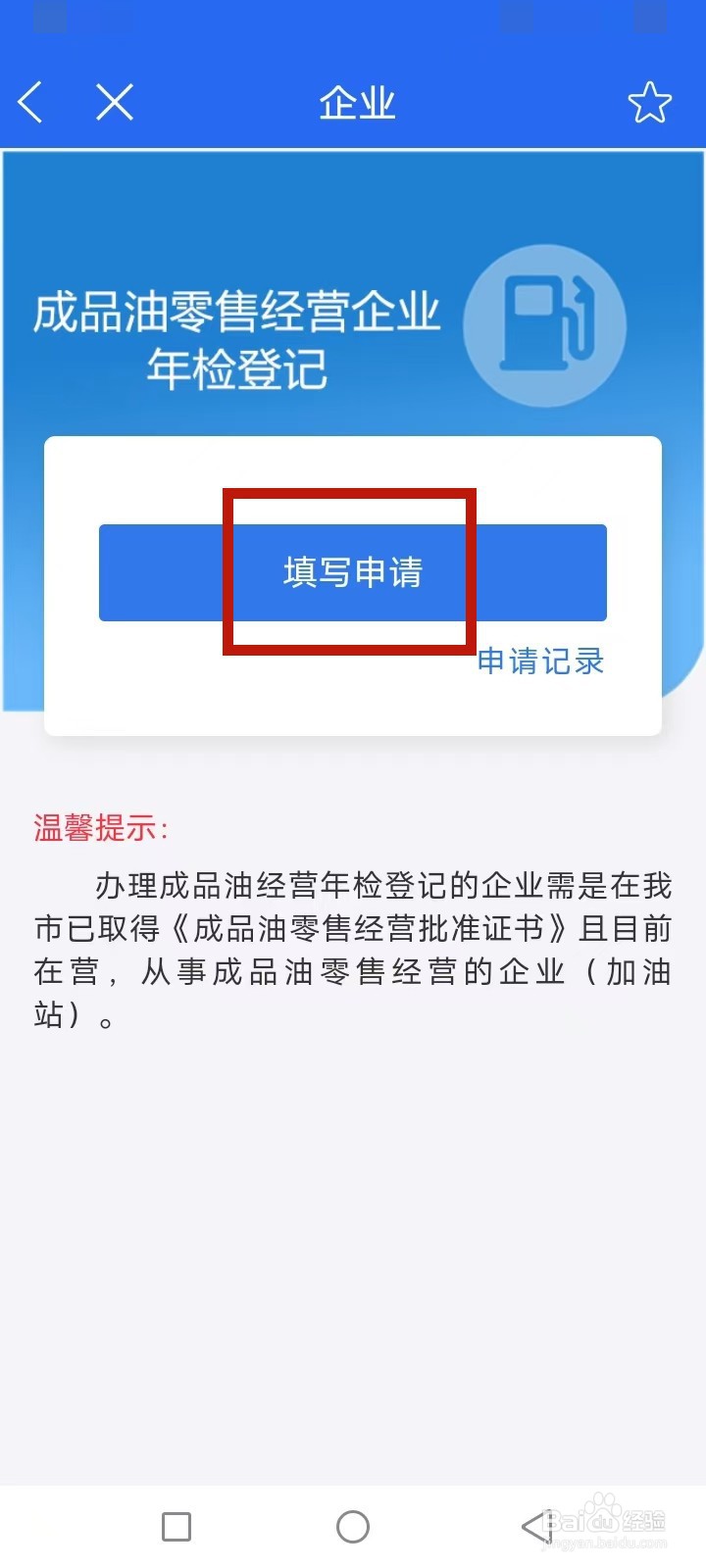
Task: Select the 企业 title in the header
Action: 356,101
